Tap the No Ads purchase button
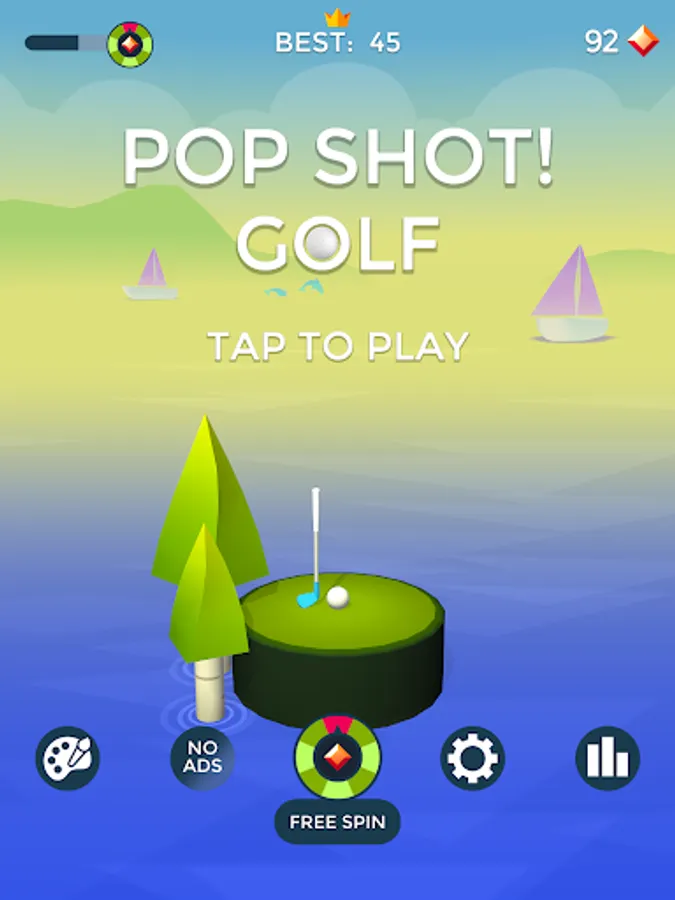This screenshot has width=675, height=900. [202, 758]
